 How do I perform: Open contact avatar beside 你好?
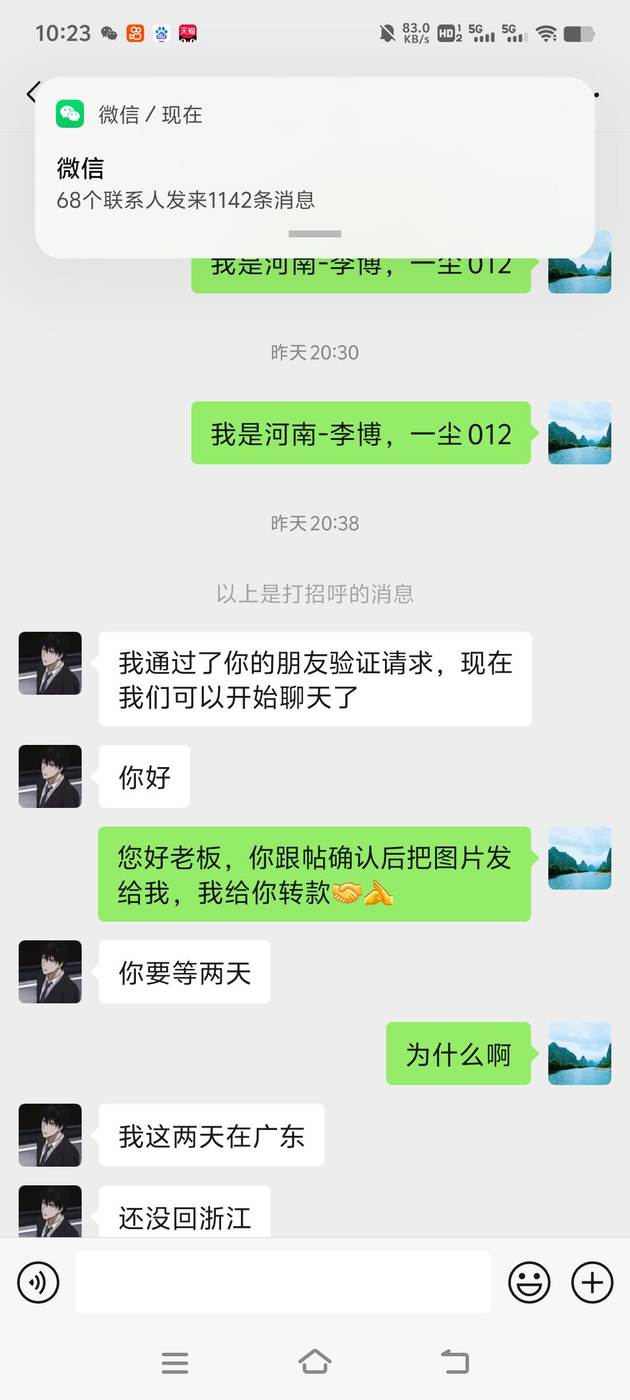[x=50, y=777]
